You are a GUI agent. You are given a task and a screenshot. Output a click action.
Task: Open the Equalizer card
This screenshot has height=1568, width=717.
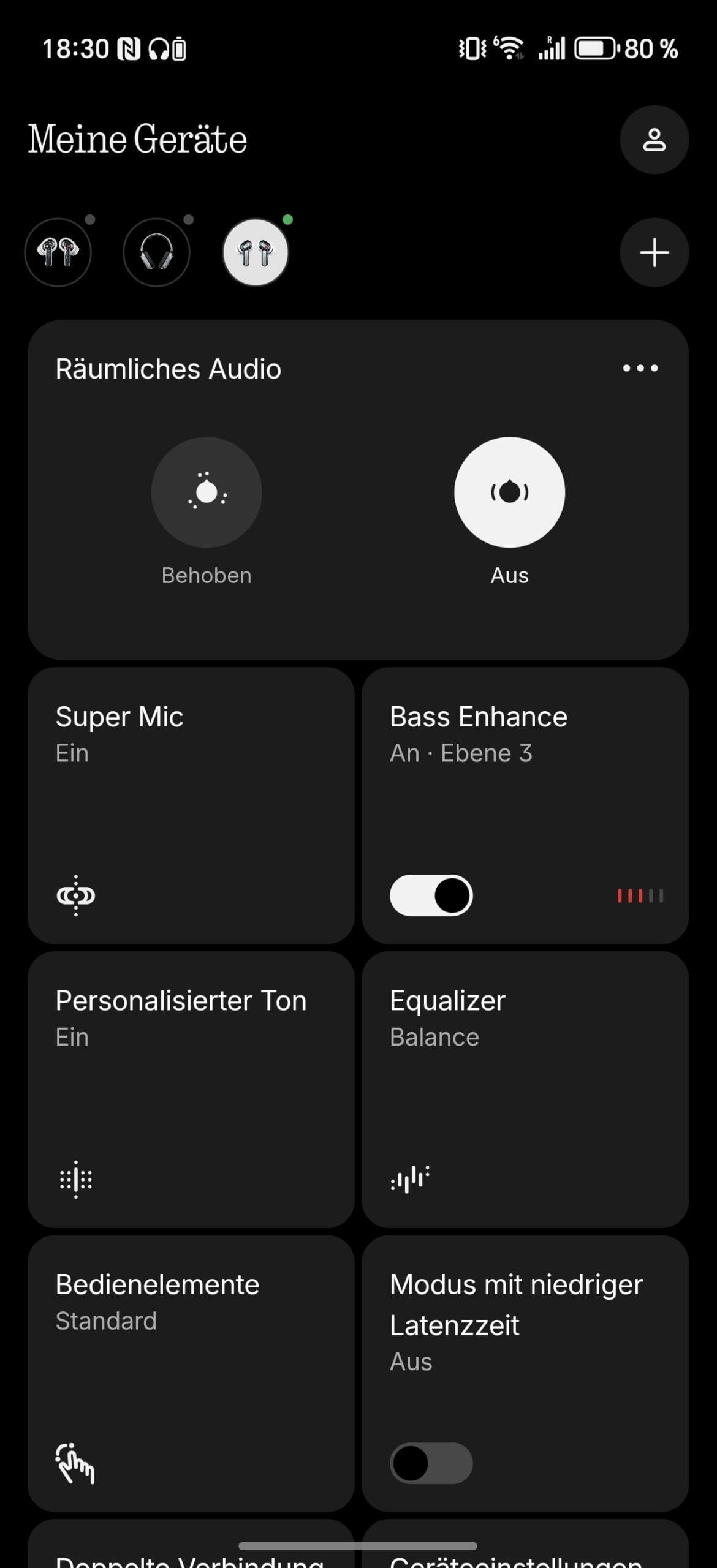click(525, 1090)
